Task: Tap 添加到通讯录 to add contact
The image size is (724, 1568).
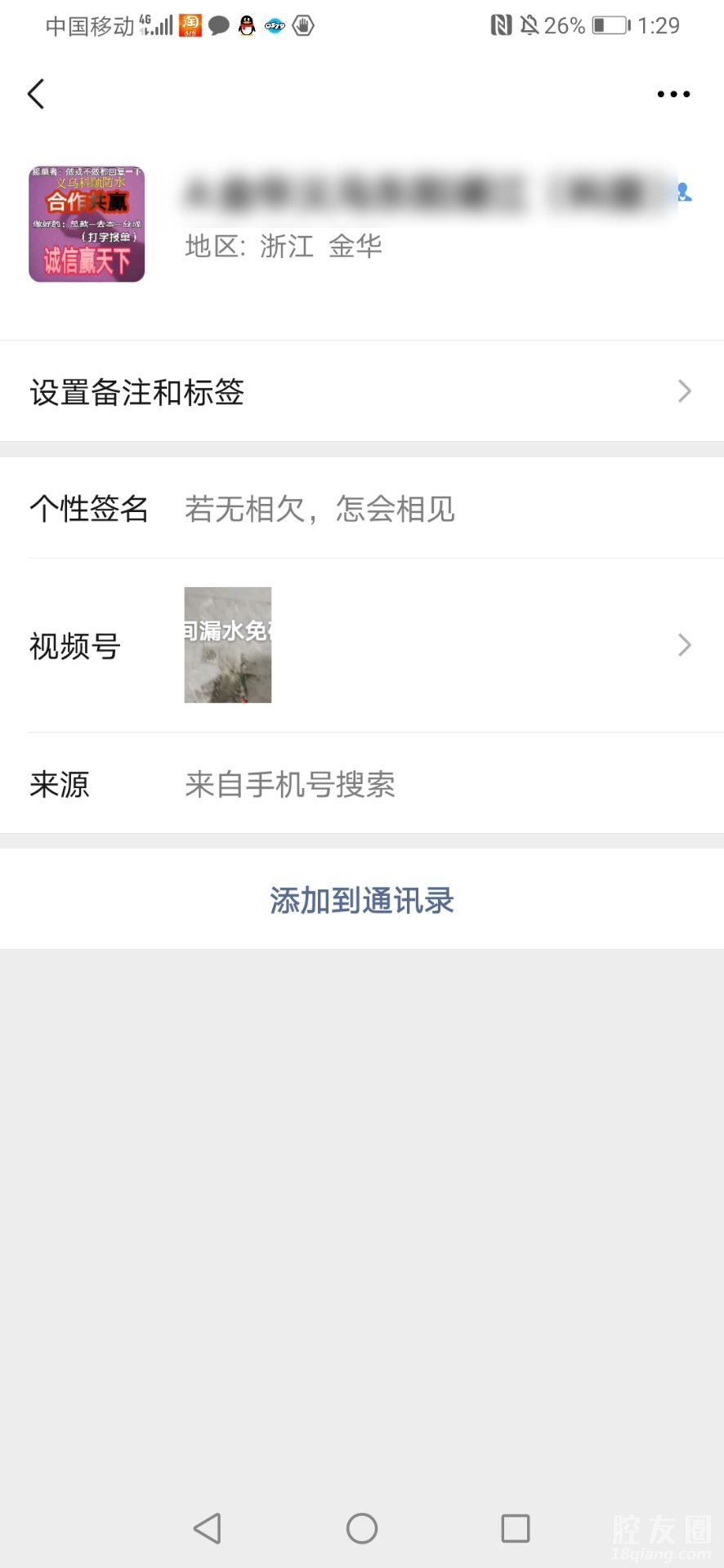Action: pos(362,900)
